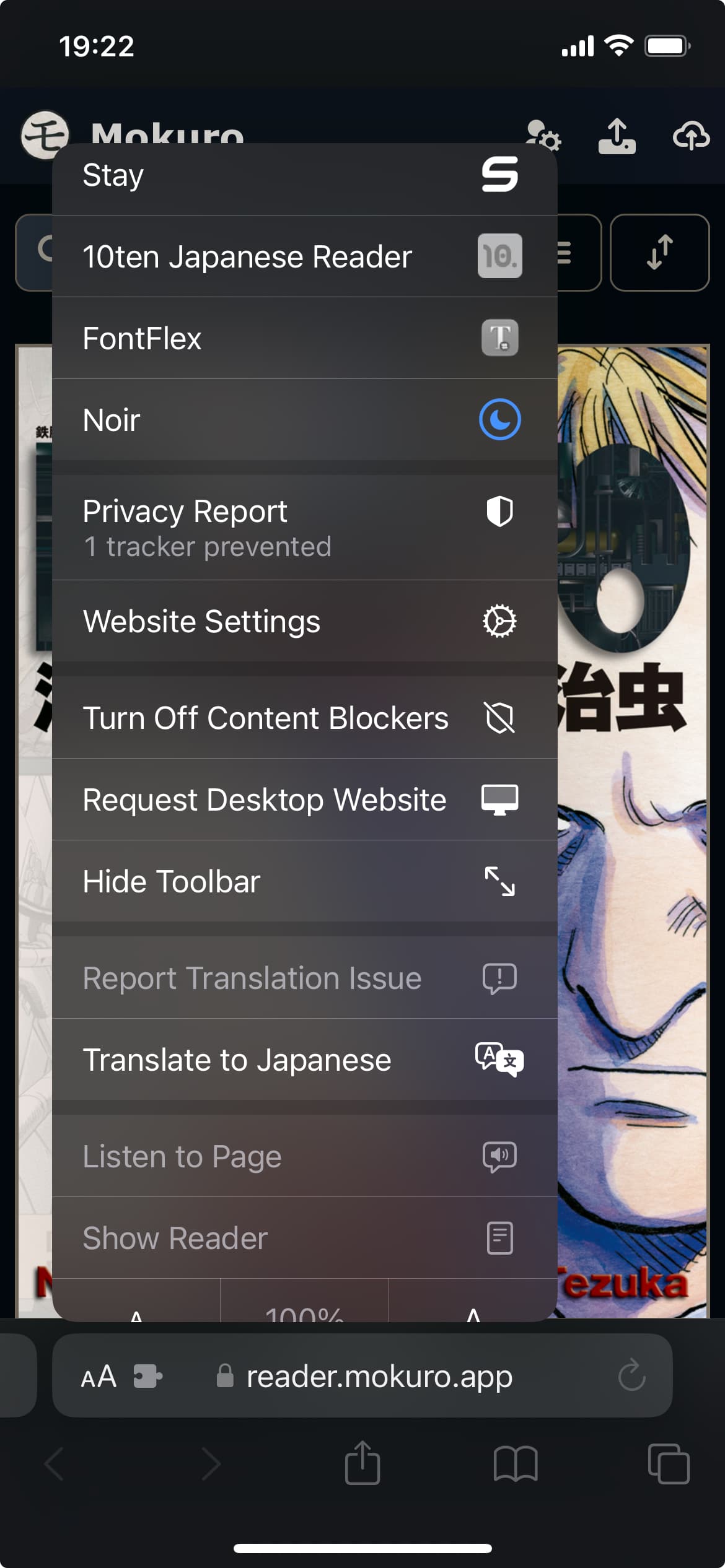Screen dimensions: 725x1568
Task: Open the cloud upload icon
Action: tap(692, 136)
